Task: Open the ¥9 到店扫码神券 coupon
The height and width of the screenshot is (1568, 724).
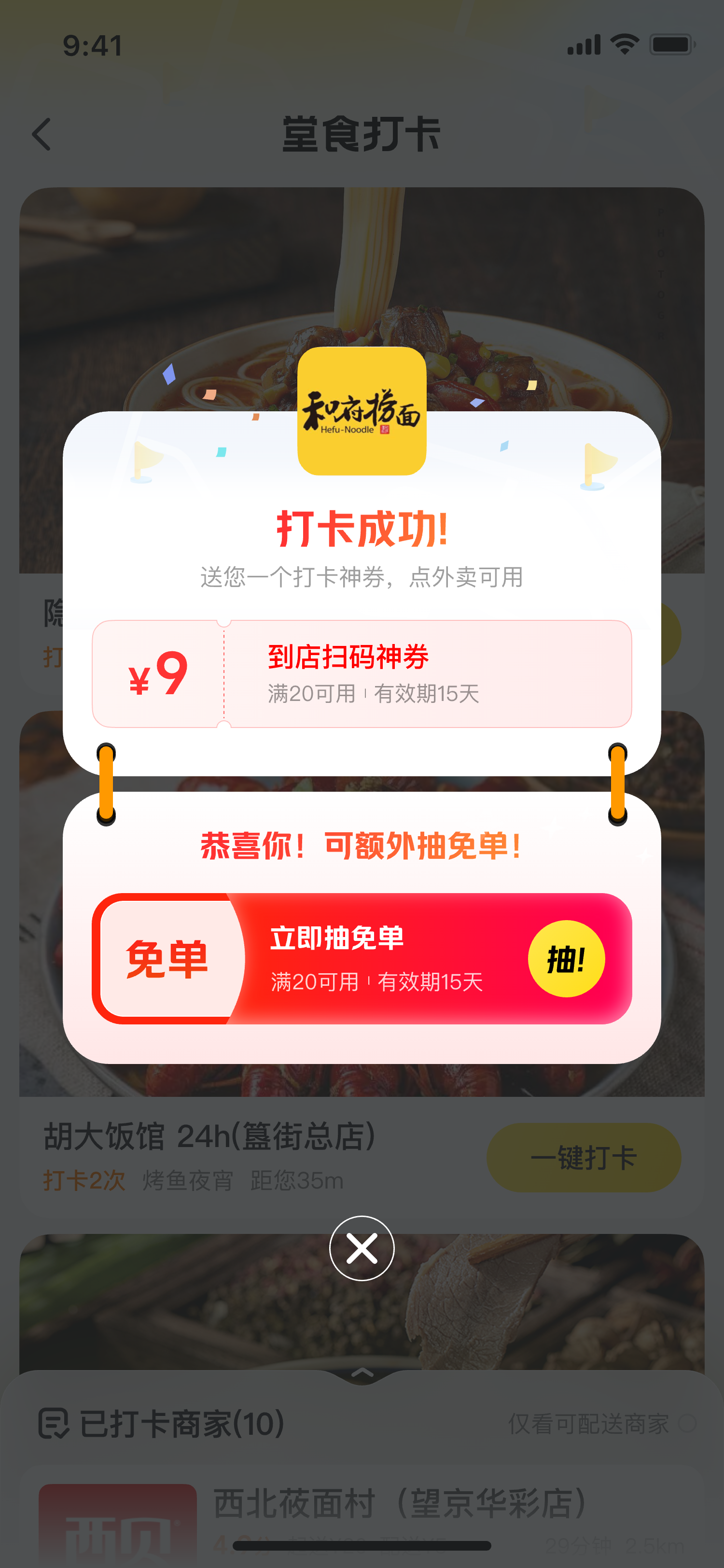Action: [362, 674]
